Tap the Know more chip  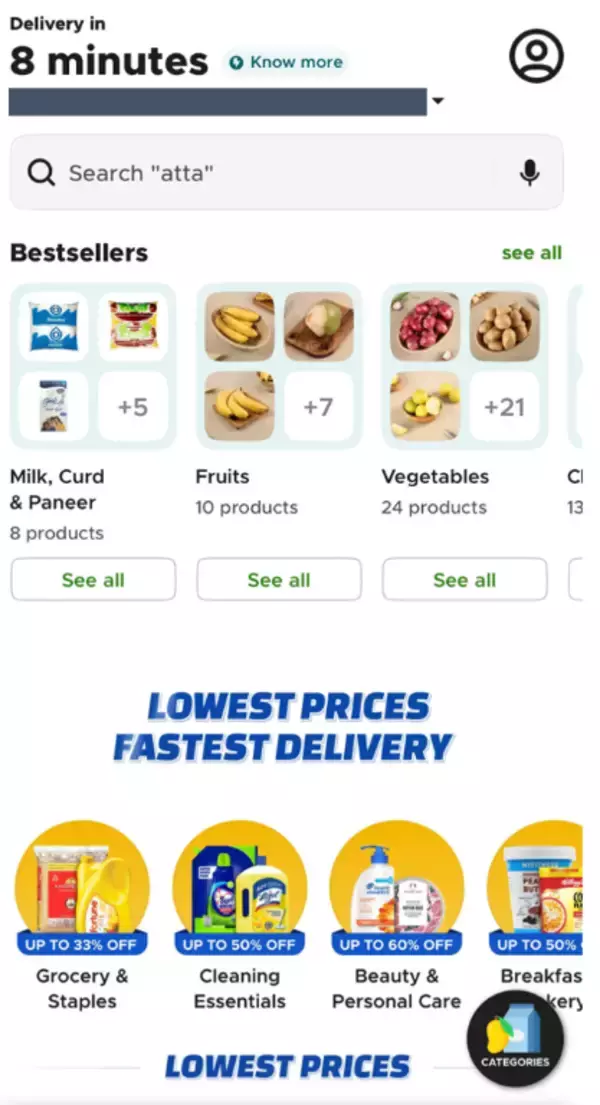285,62
